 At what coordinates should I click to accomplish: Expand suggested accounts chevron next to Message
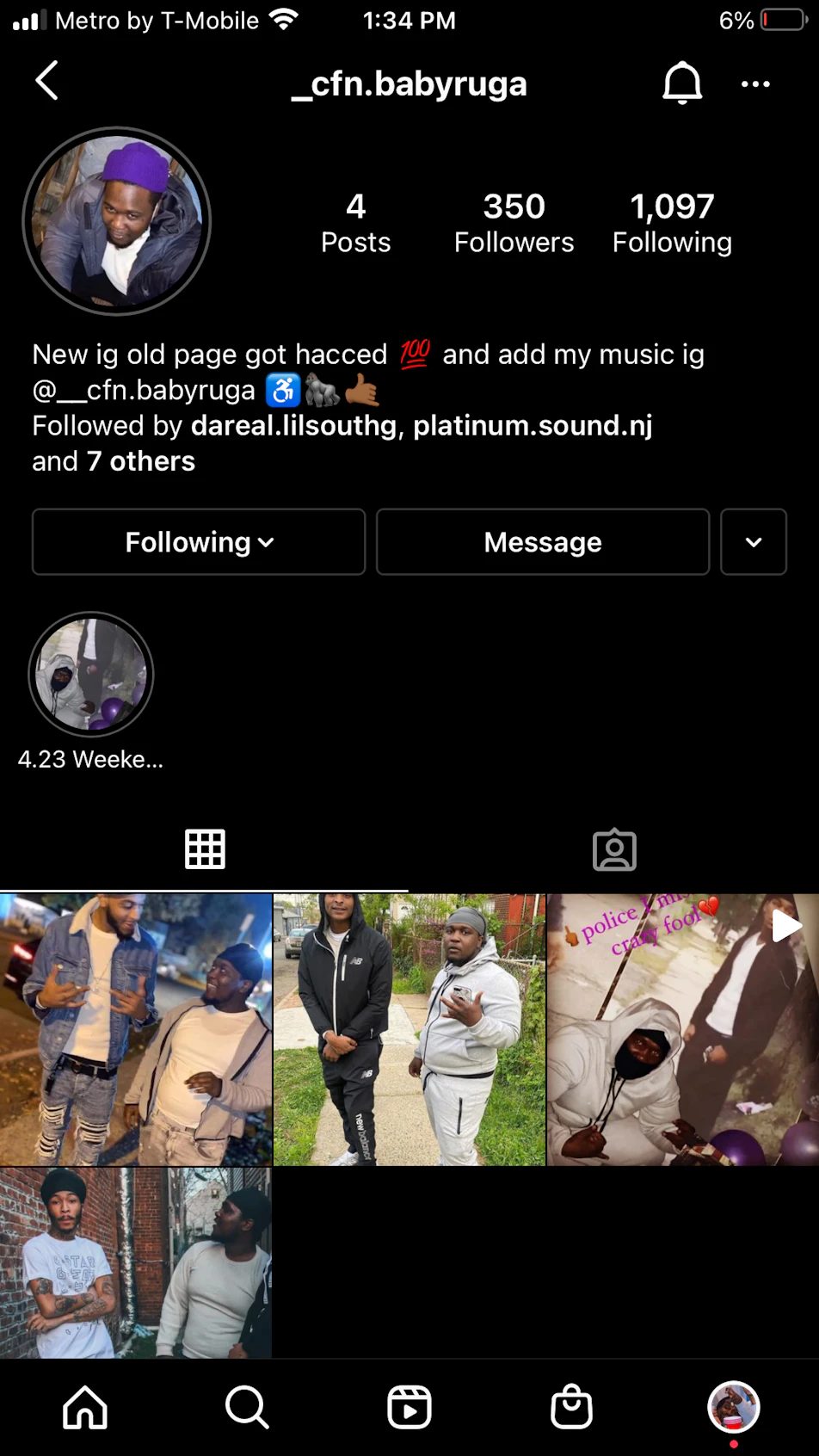[754, 542]
